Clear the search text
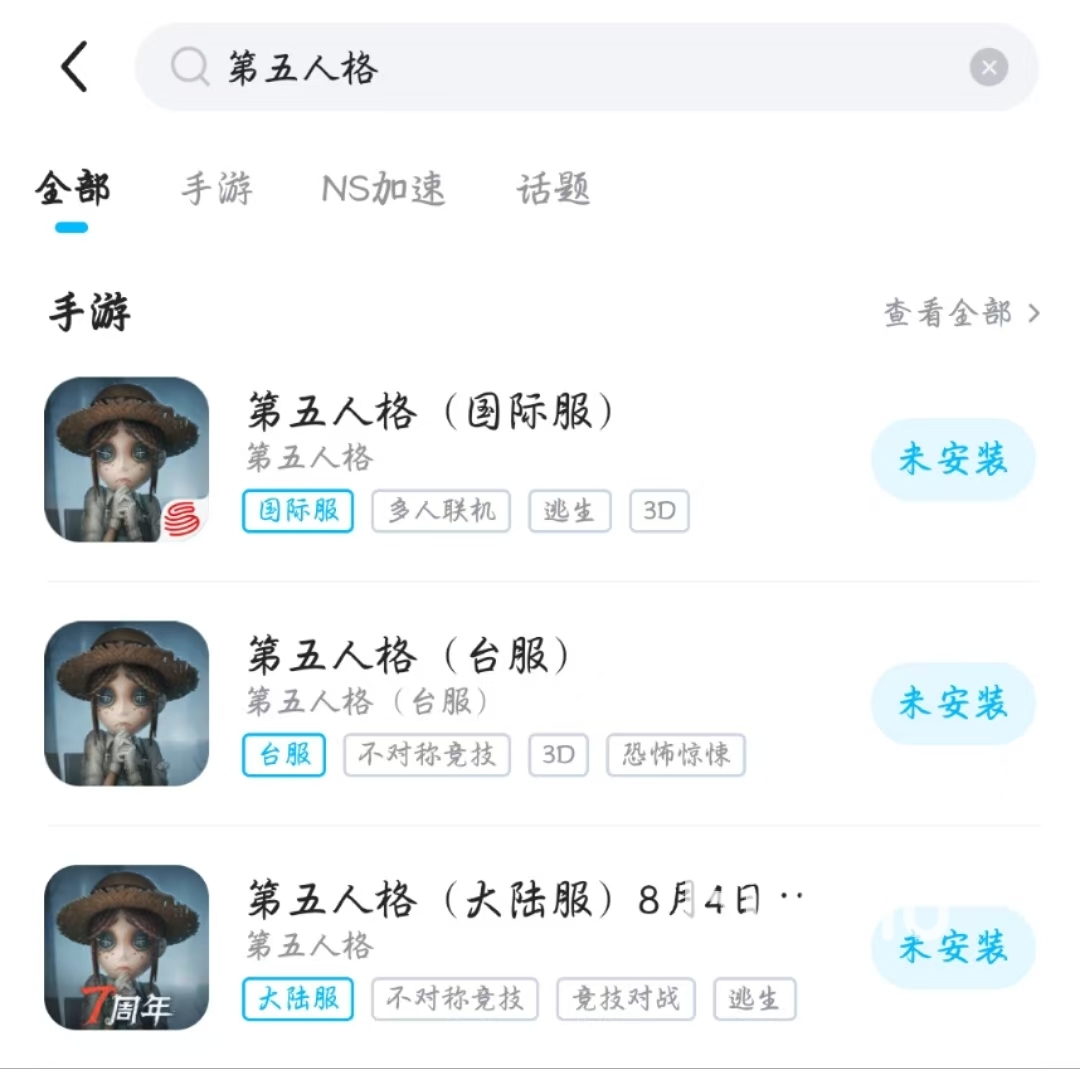Image resolution: width=1080 pixels, height=1069 pixels. (988, 68)
